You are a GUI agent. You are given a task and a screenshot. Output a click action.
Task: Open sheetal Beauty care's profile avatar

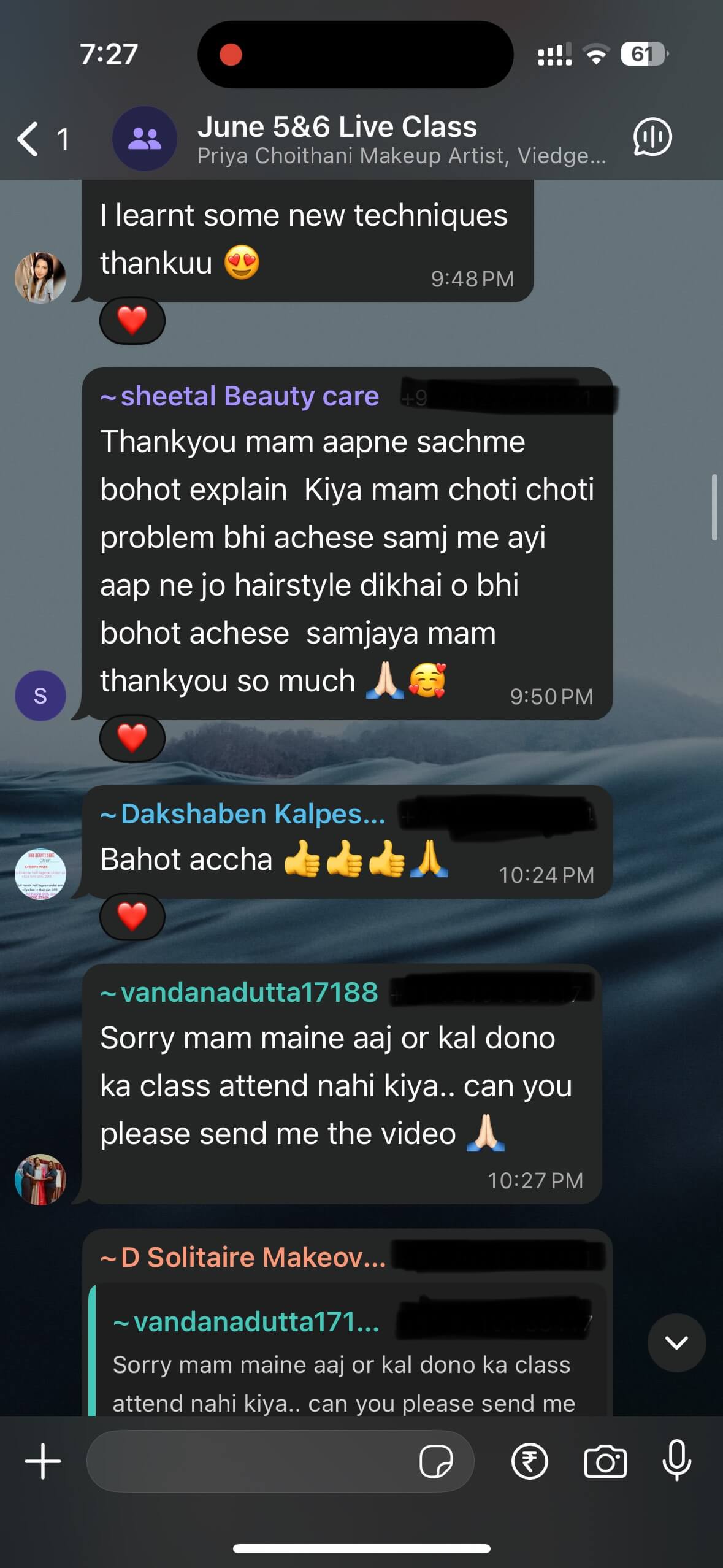click(40, 696)
